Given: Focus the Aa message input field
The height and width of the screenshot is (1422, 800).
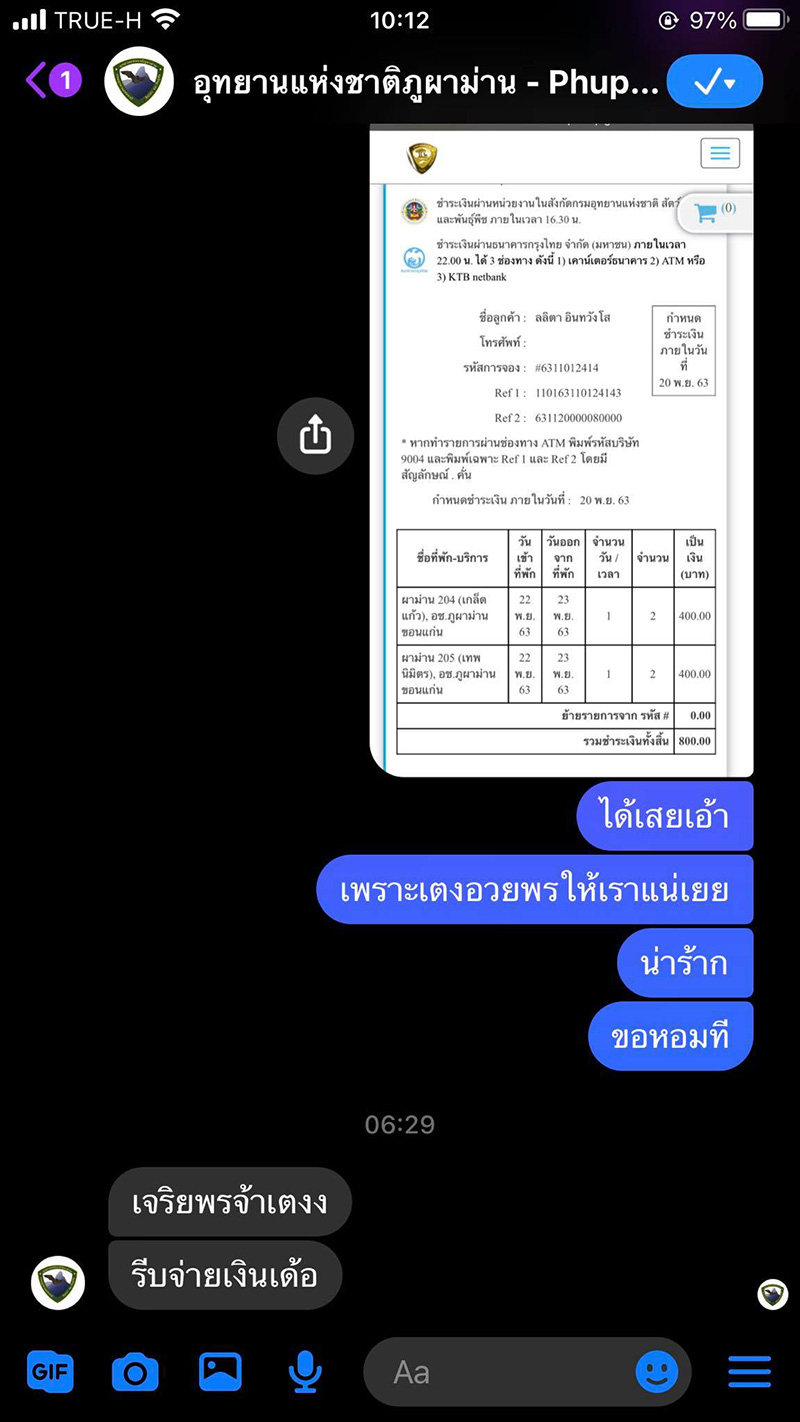Looking at the screenshot, I should click(x=500, y=1372).
